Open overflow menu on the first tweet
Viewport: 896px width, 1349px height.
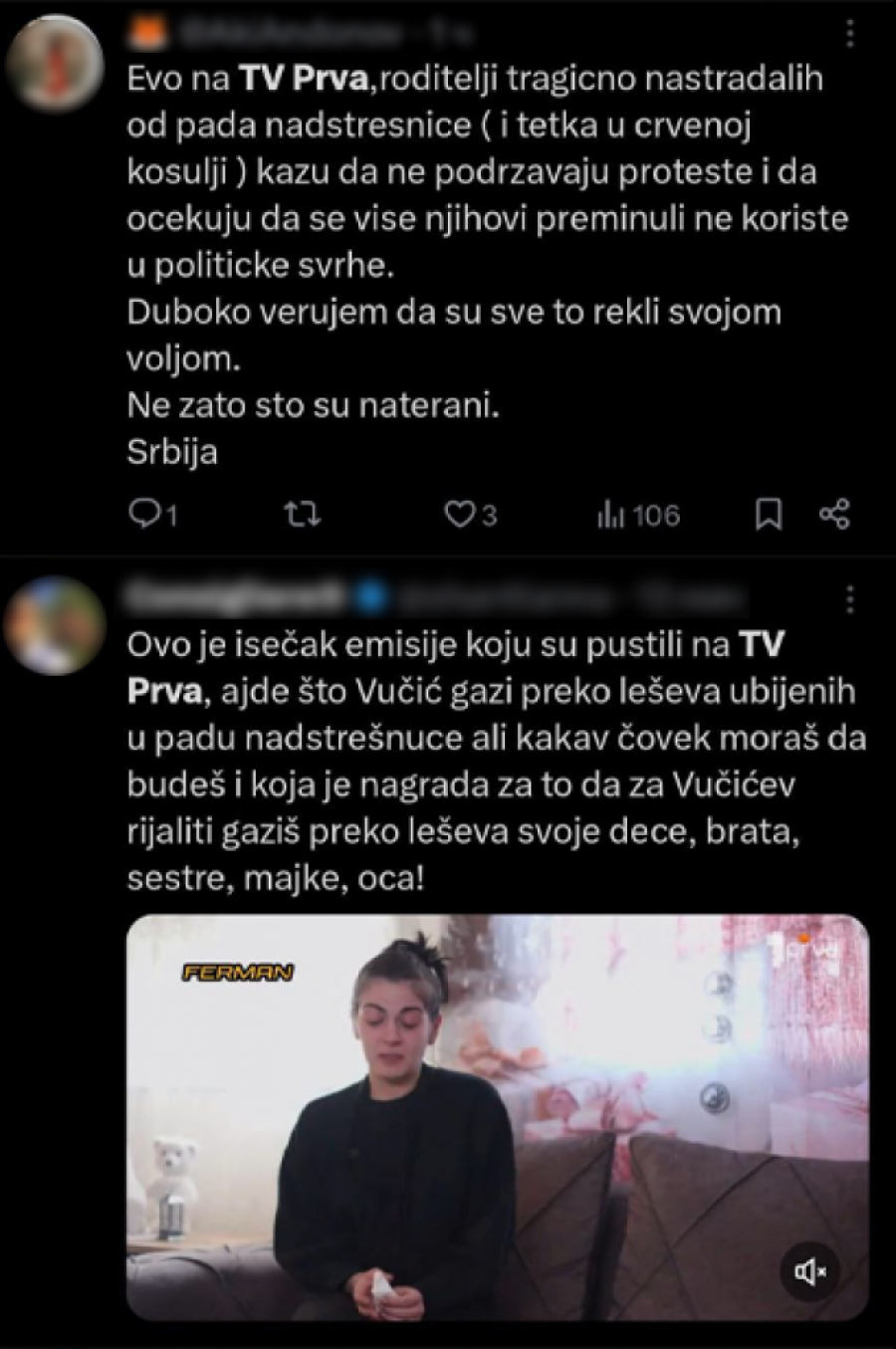849,34
